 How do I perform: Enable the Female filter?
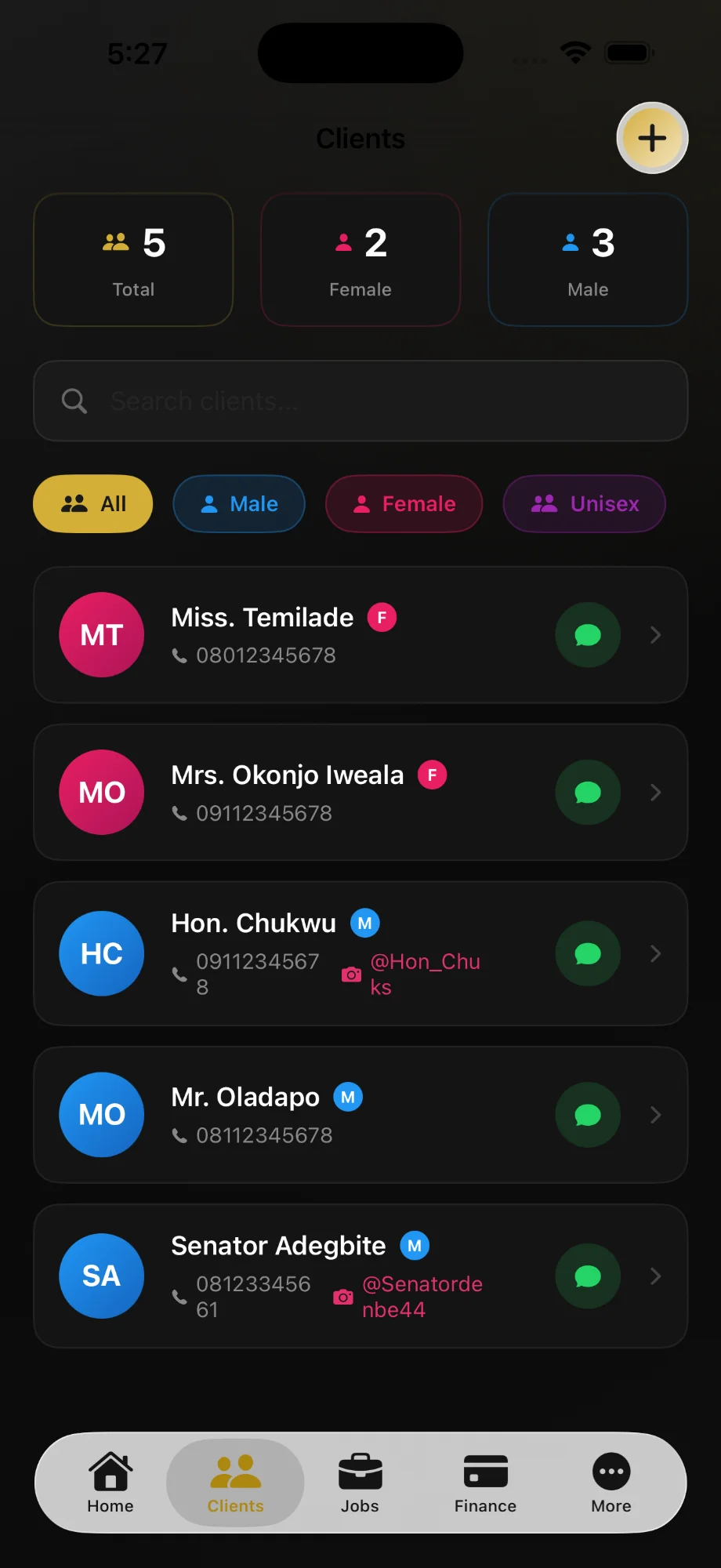[404, 504]
